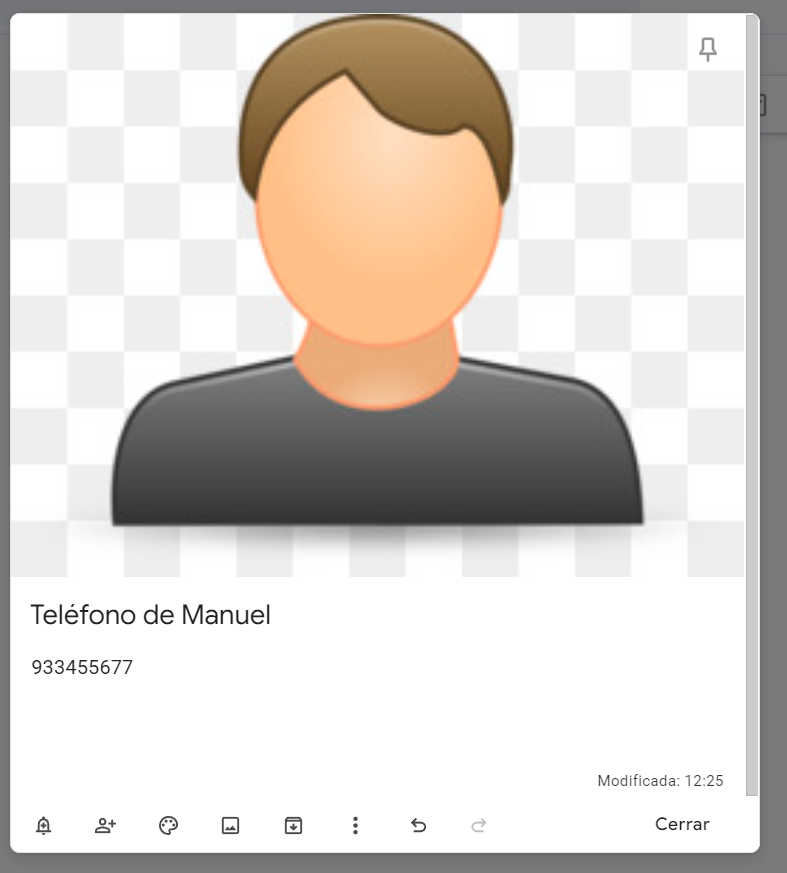Edit the note text 933455677

click(x=82, y=668)
